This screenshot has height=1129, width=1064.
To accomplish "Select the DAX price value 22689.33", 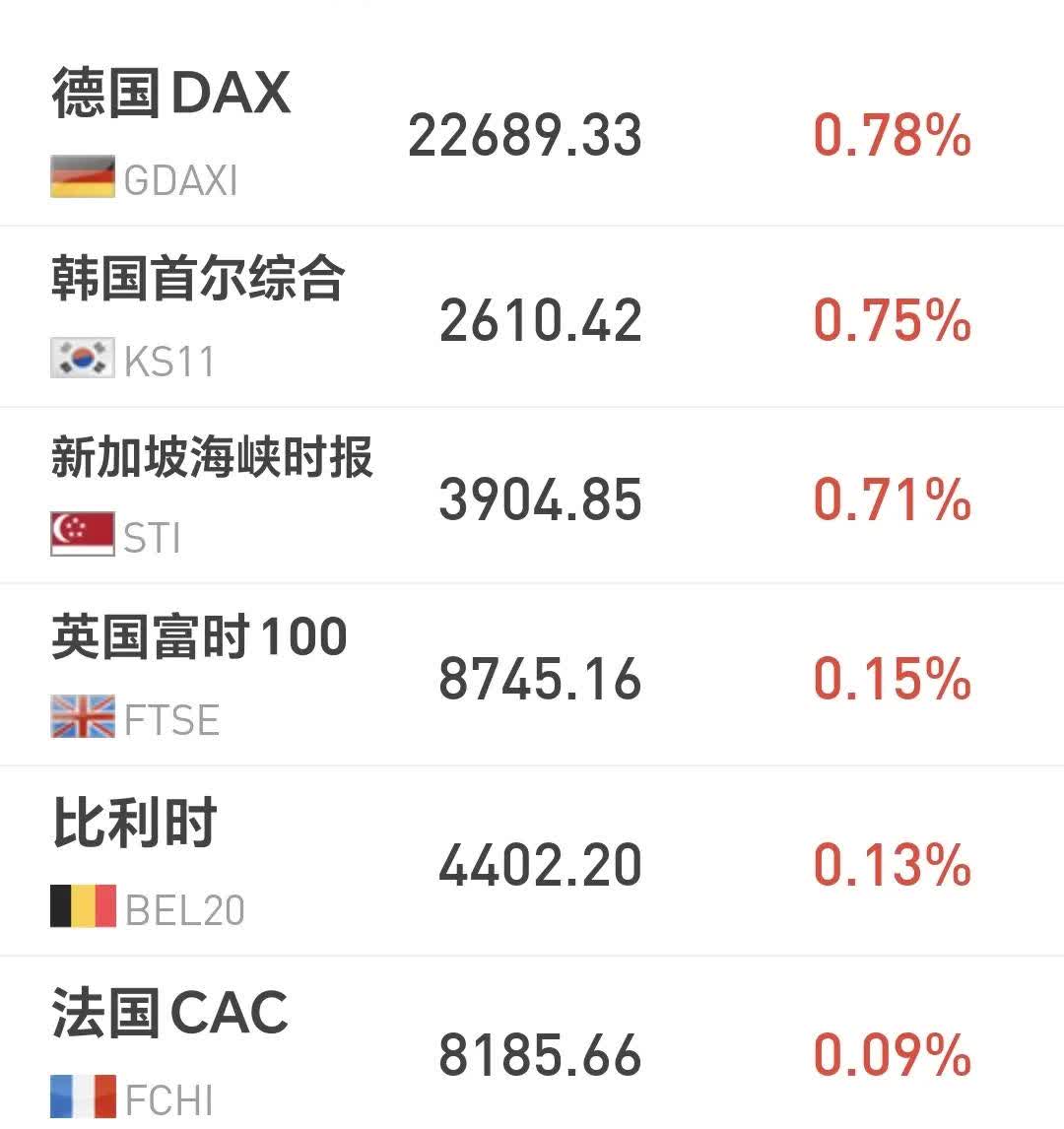I will [x=527, y=137].
